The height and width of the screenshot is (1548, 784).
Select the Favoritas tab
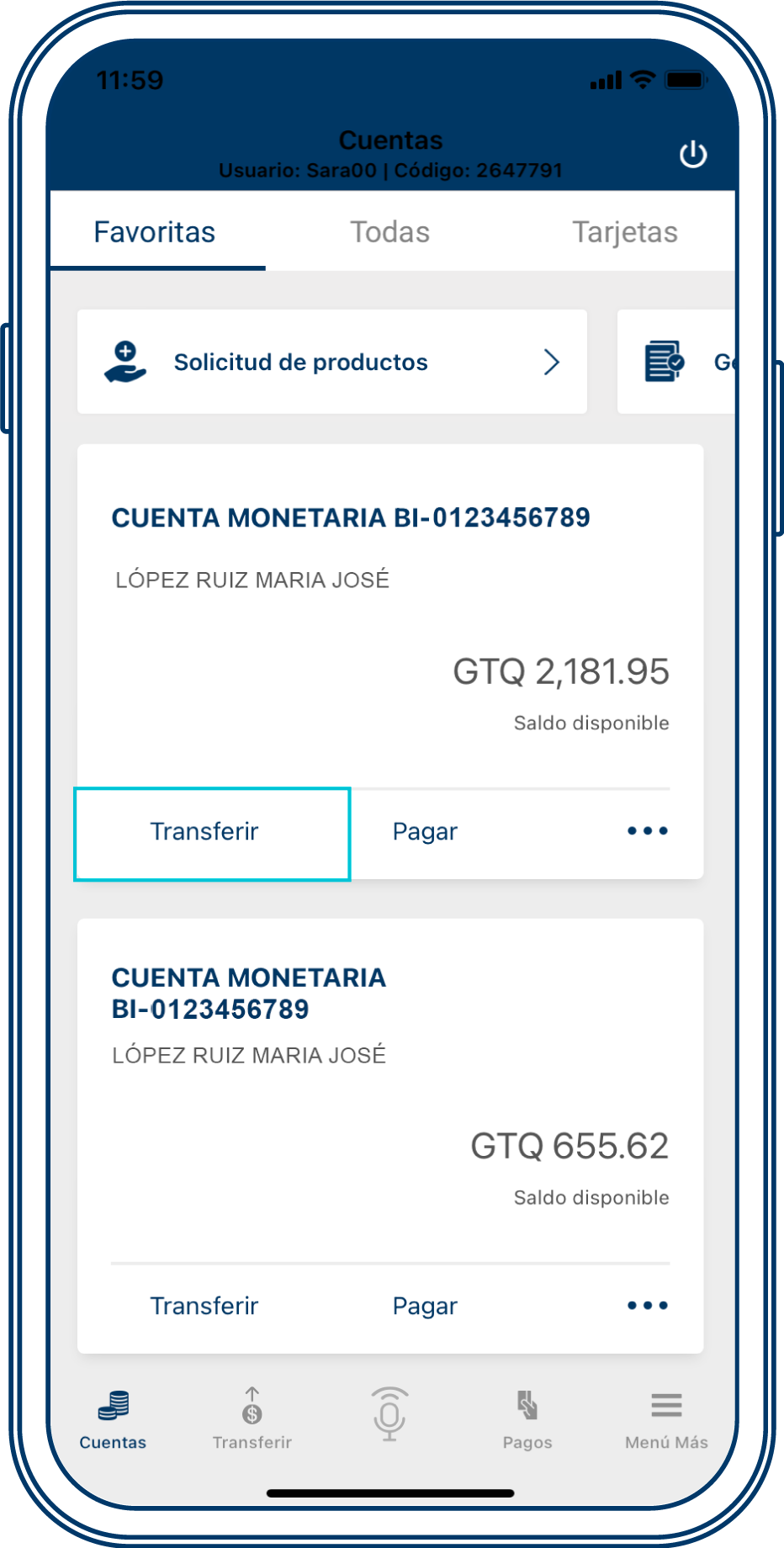(155, 232)
